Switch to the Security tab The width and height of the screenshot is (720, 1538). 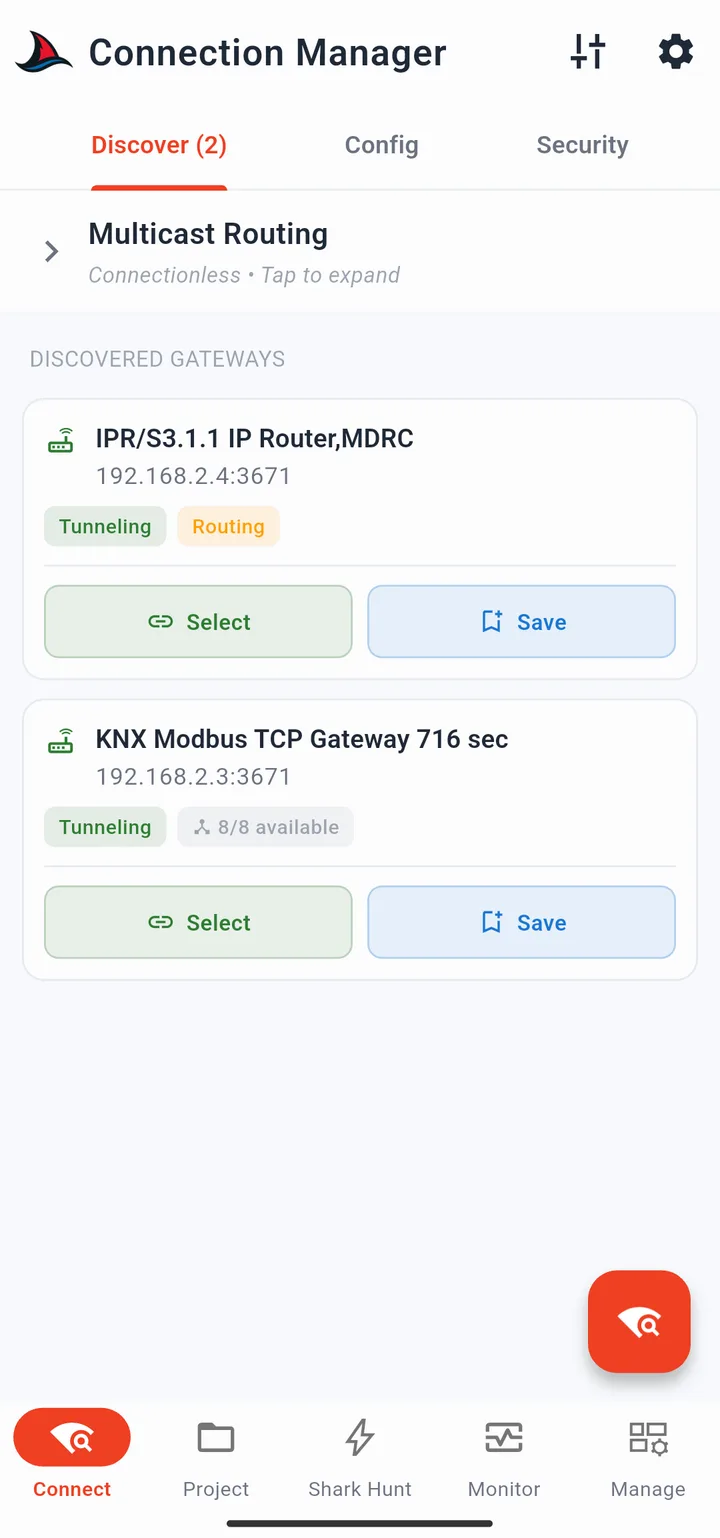tap(582, 145)
